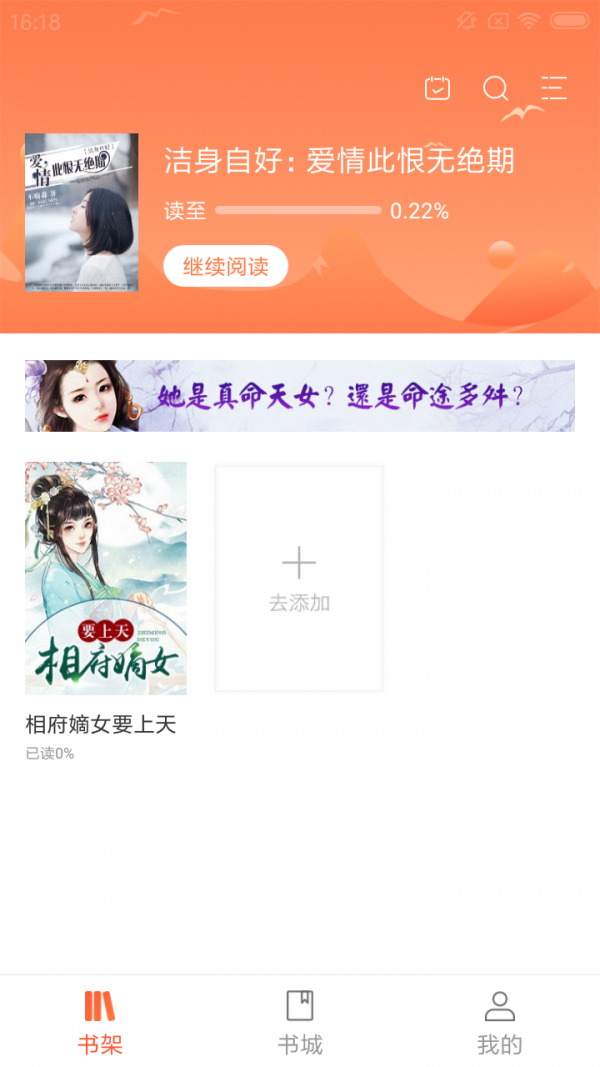Open the book 相府嫡女要上天
Viewport: 600px width, 1067px height.
point(105,578)
